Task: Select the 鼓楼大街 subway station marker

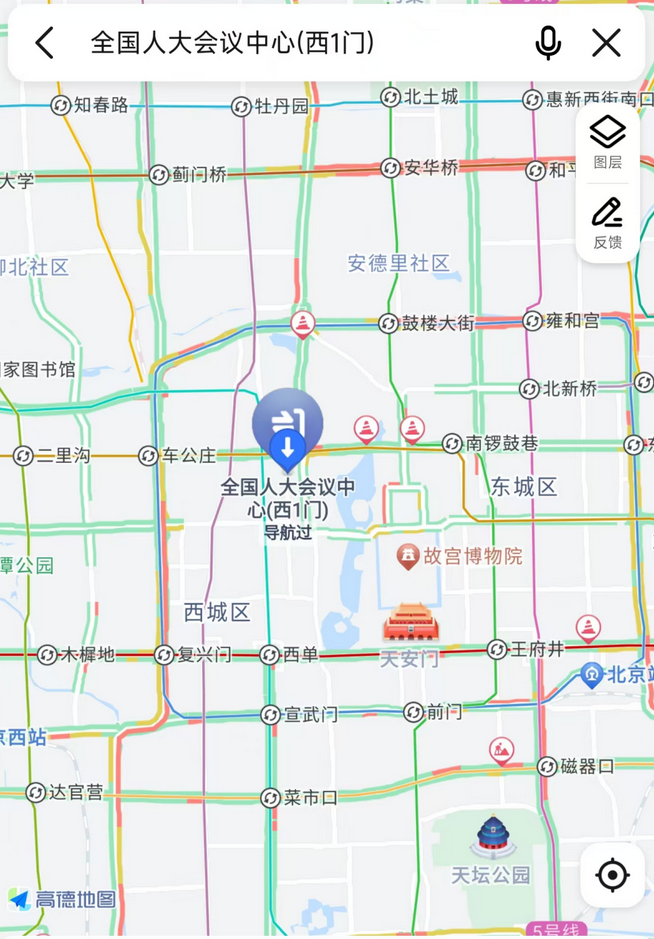Action: [x=389, y=323]
